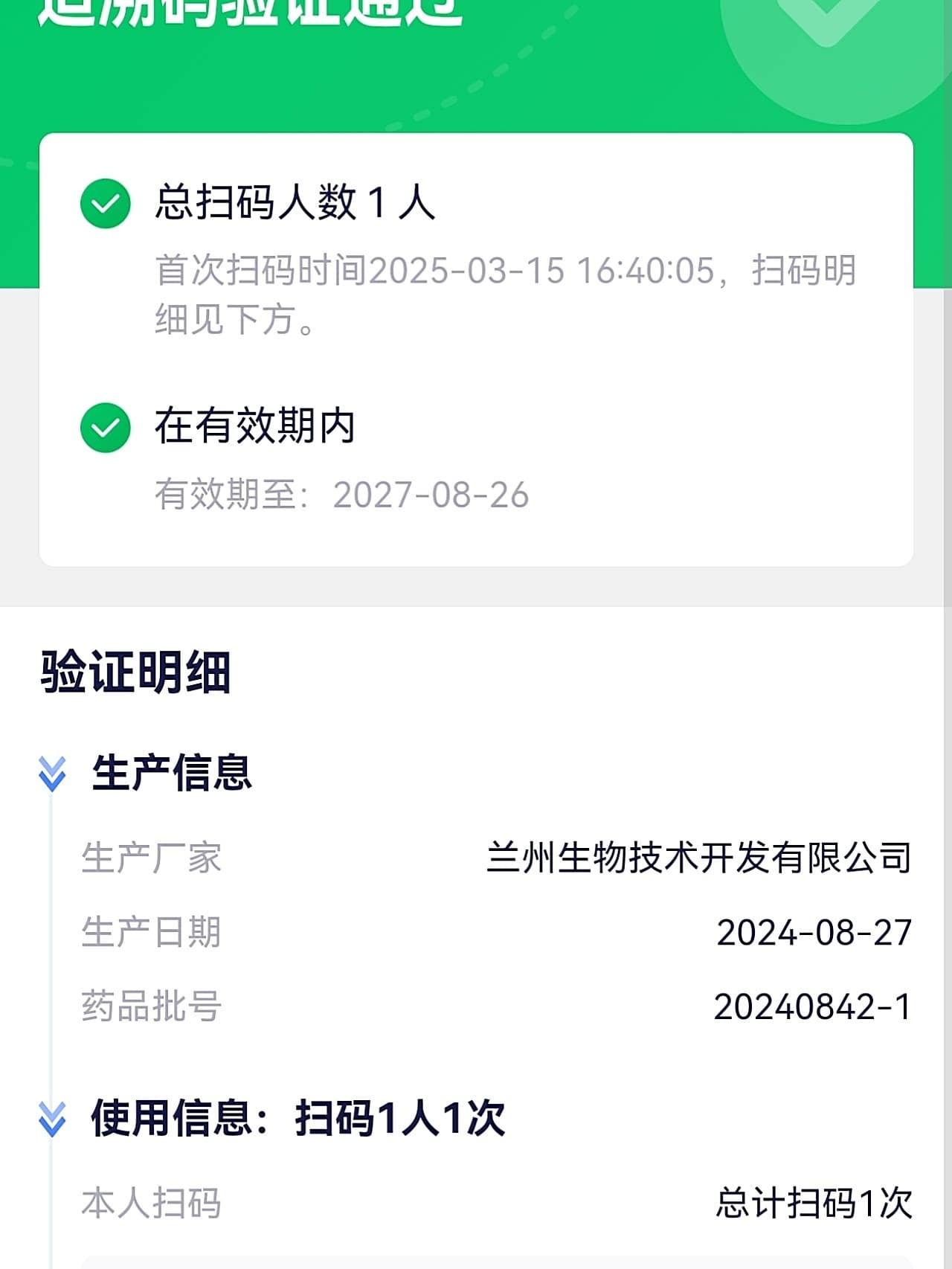
Task: Collapse the 生产信息 section chevron
Action: coord(52,774)
